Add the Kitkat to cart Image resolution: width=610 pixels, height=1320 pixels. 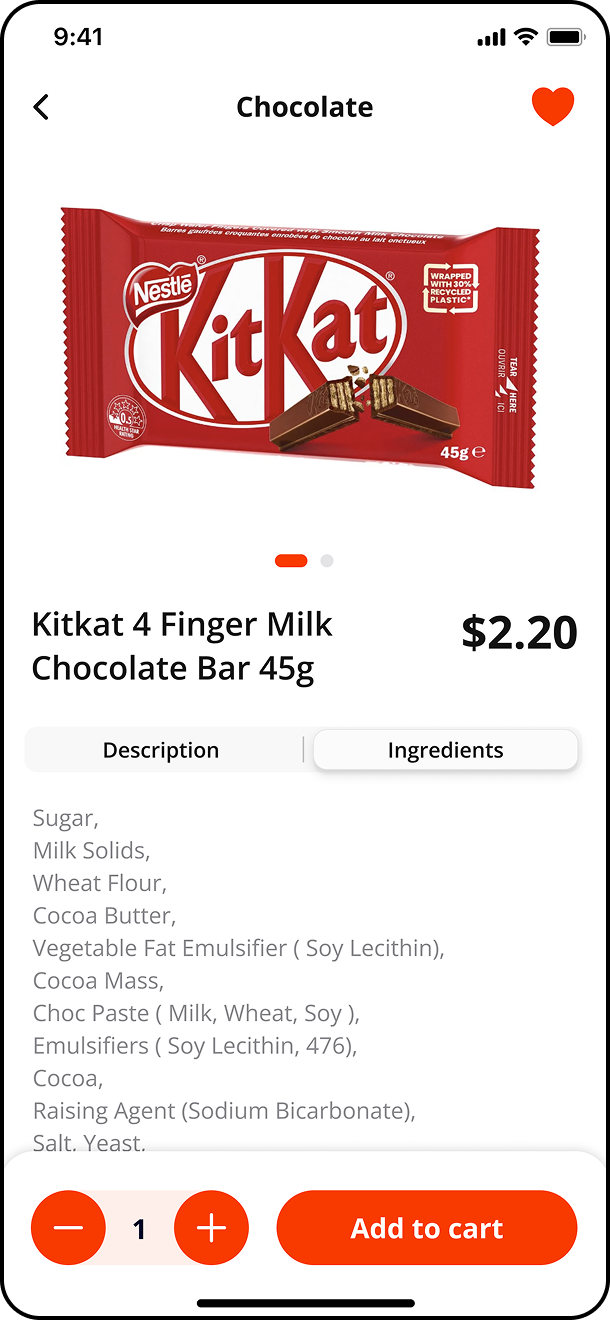[x=427, y=1228]
